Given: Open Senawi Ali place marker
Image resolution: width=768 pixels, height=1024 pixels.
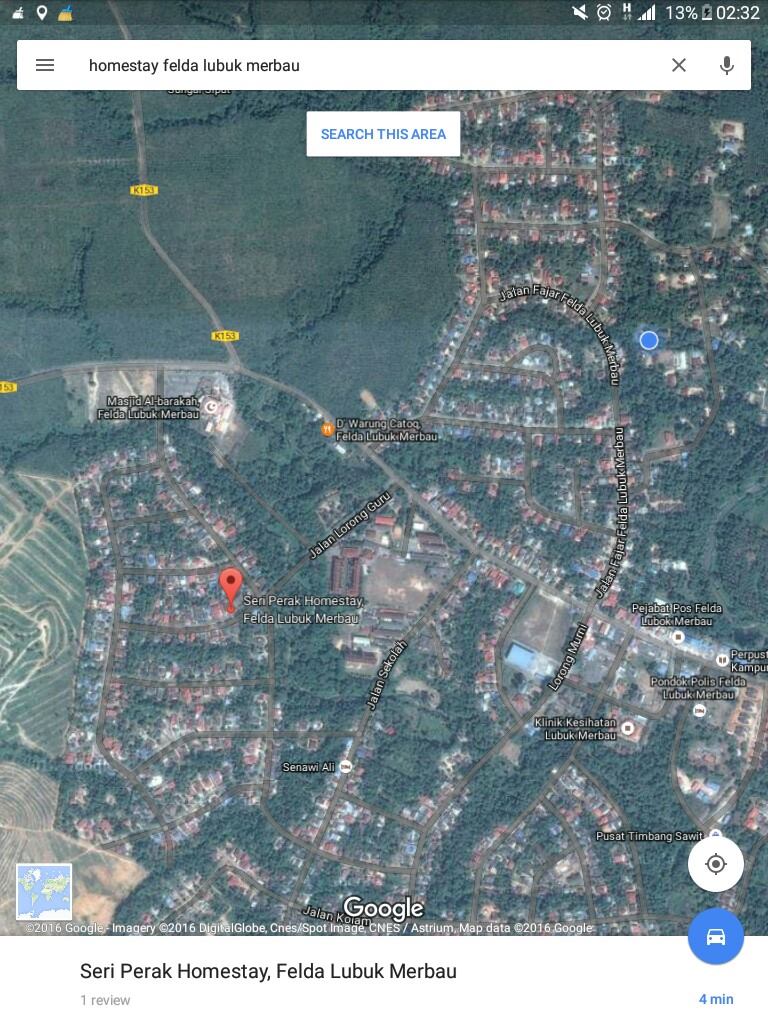Looking at the screenshot, I should pyautogui.click(x=346, y=767).
